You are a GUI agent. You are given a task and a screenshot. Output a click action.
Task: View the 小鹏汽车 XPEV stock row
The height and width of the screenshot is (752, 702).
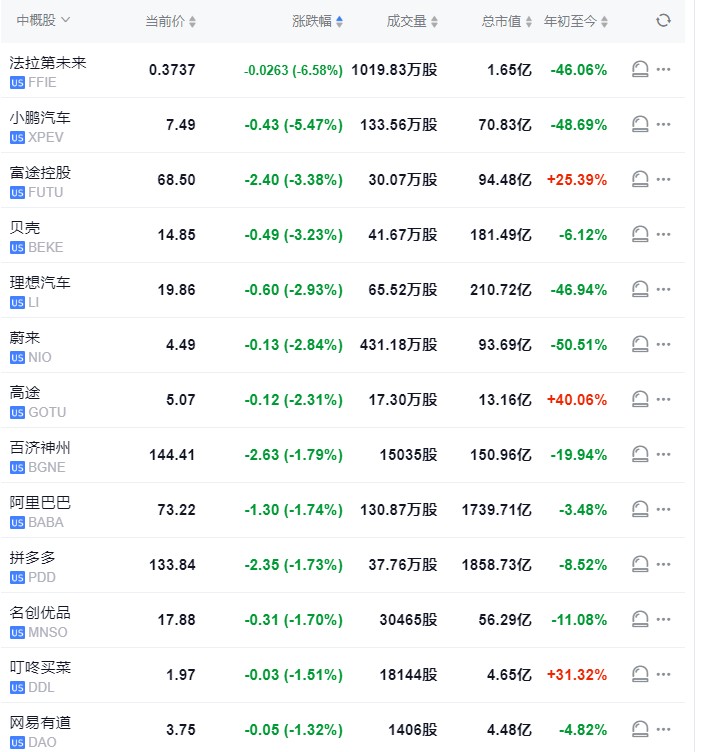(x=40, y=118)
